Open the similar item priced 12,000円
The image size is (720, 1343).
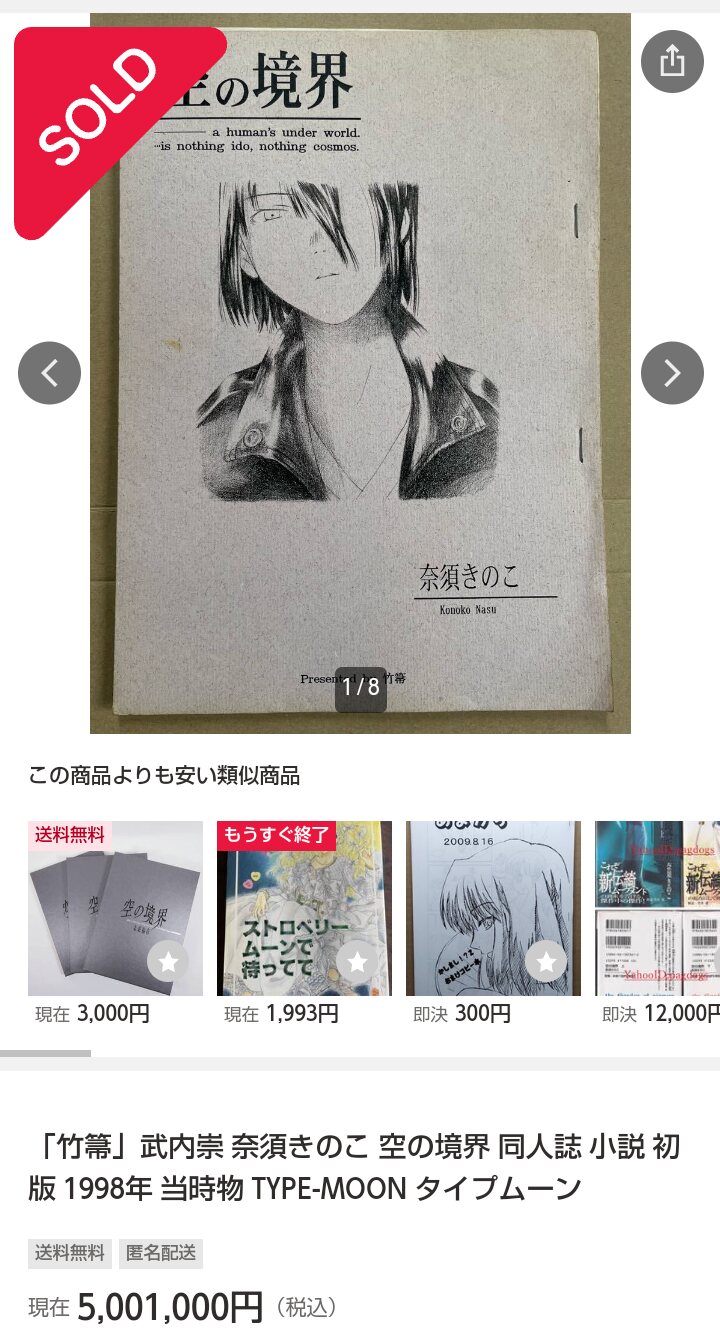658,908
